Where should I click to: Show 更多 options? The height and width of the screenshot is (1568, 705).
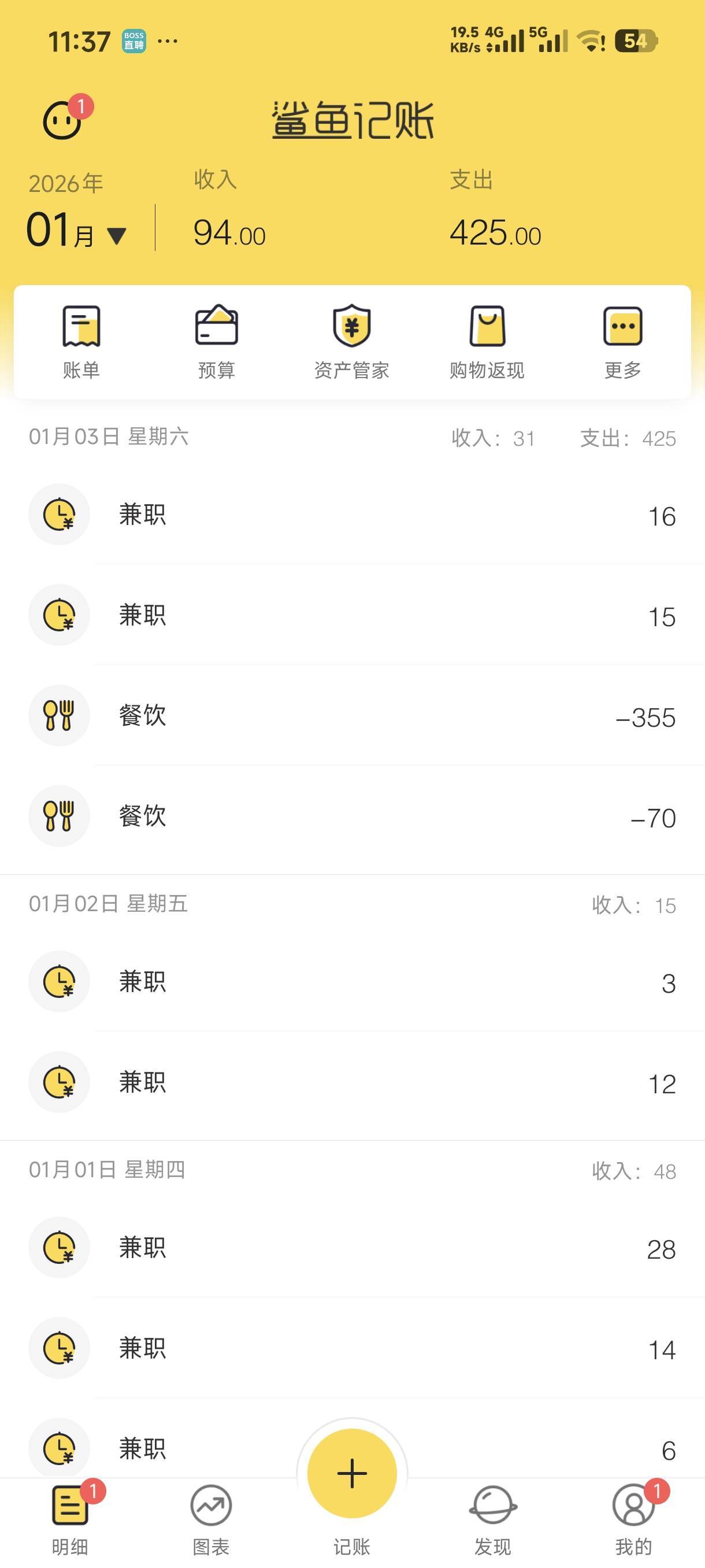622,342
